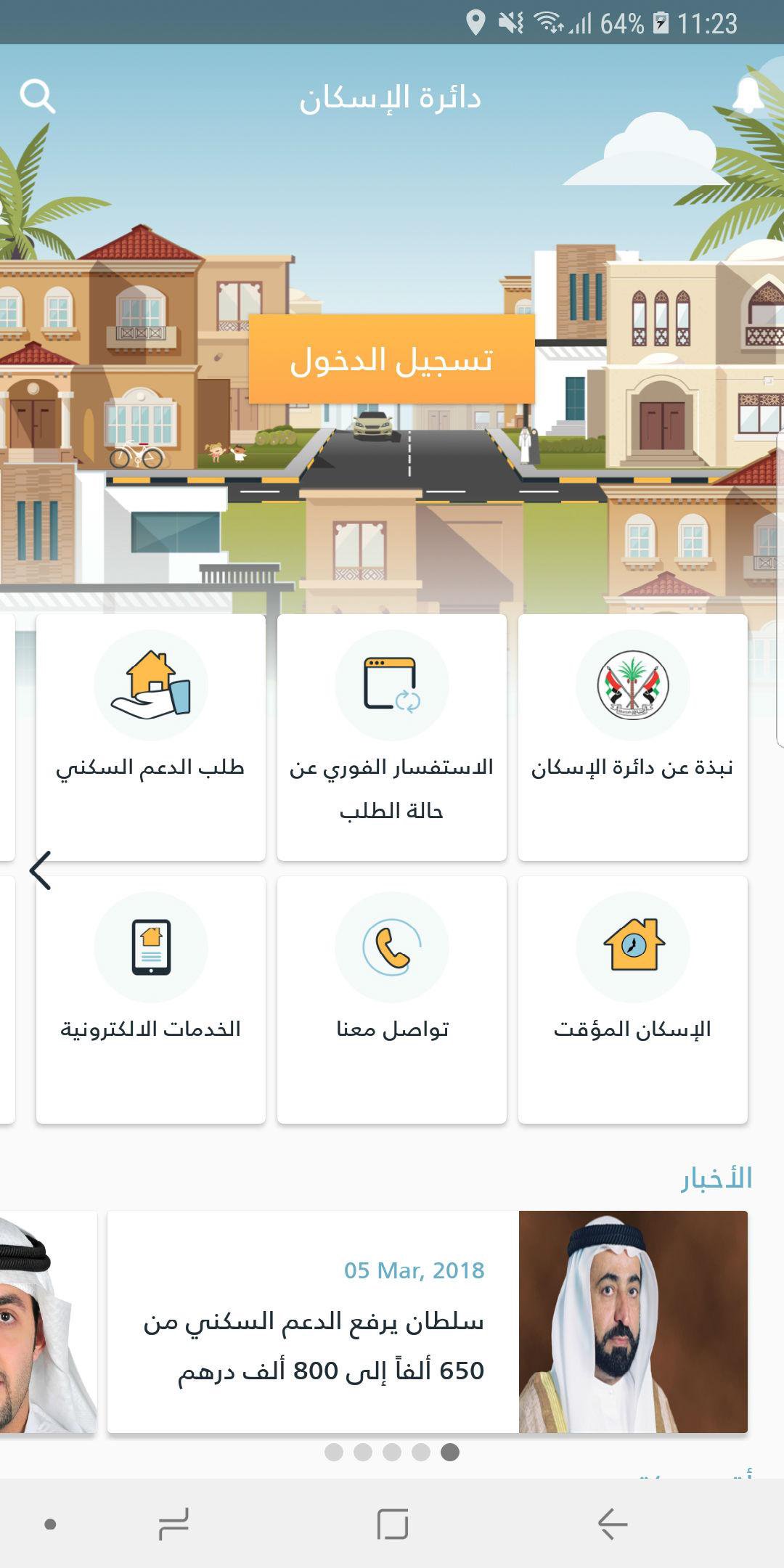Go back with the system back button
The width and height of the screenshot is (784, 1568).
point(612,1523)
